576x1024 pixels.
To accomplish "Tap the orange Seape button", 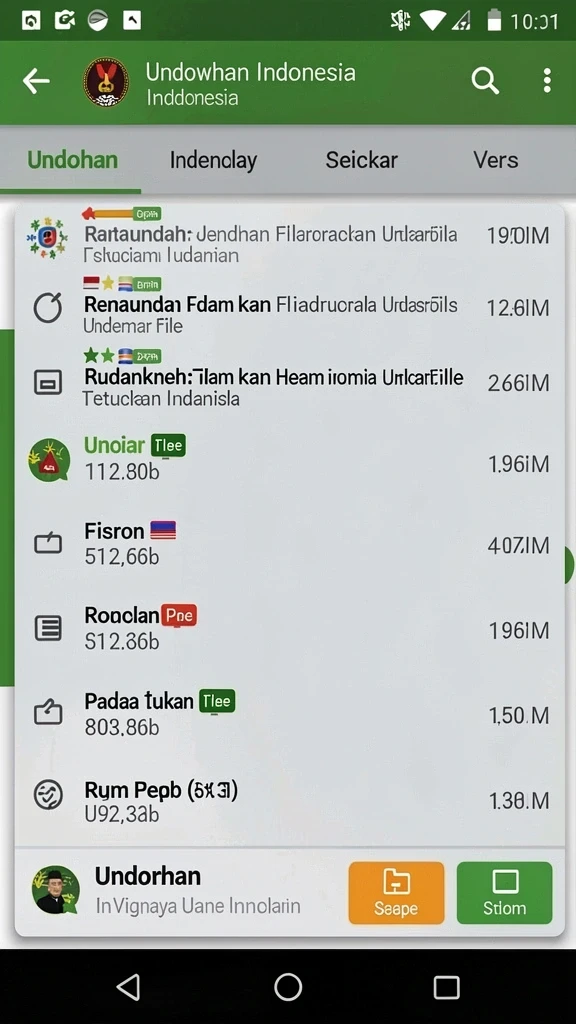I will (396, 892).
